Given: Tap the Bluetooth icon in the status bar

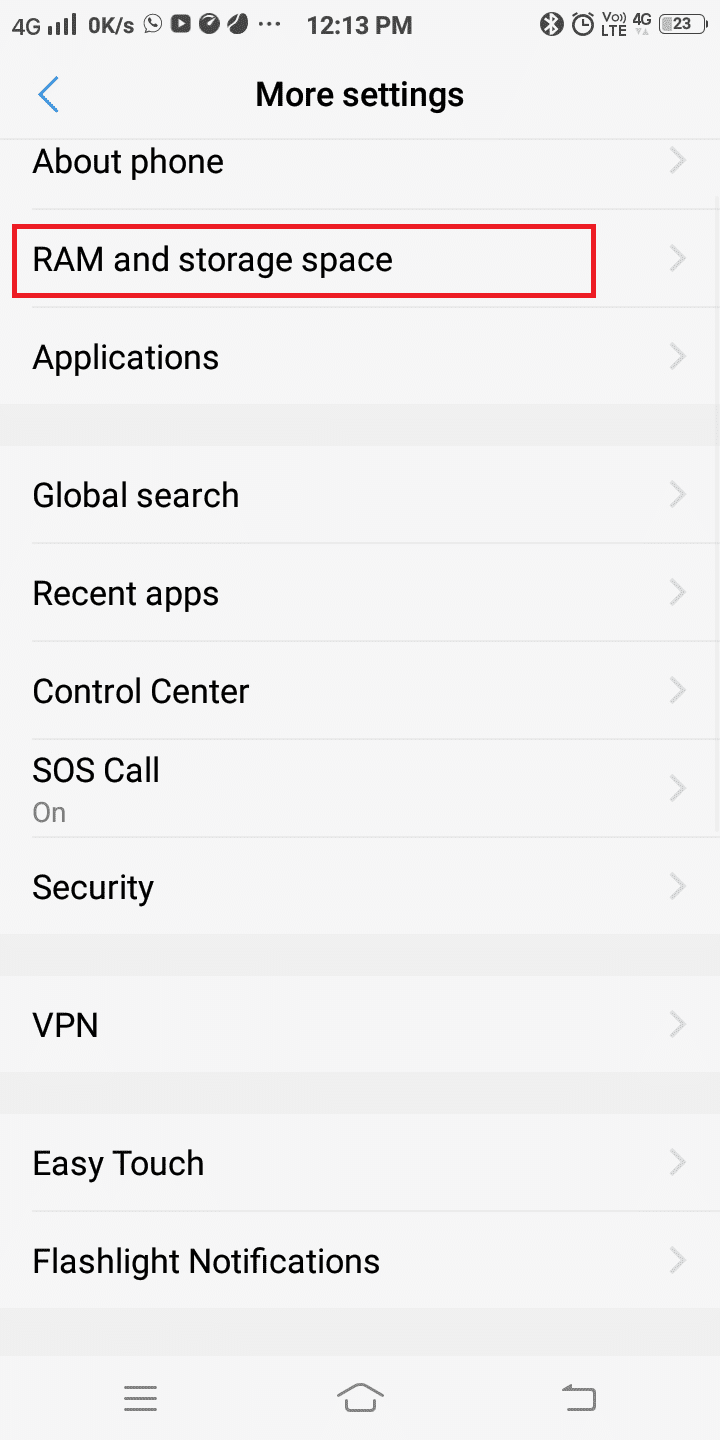Looking at the screenshot, I should [551, 24].
